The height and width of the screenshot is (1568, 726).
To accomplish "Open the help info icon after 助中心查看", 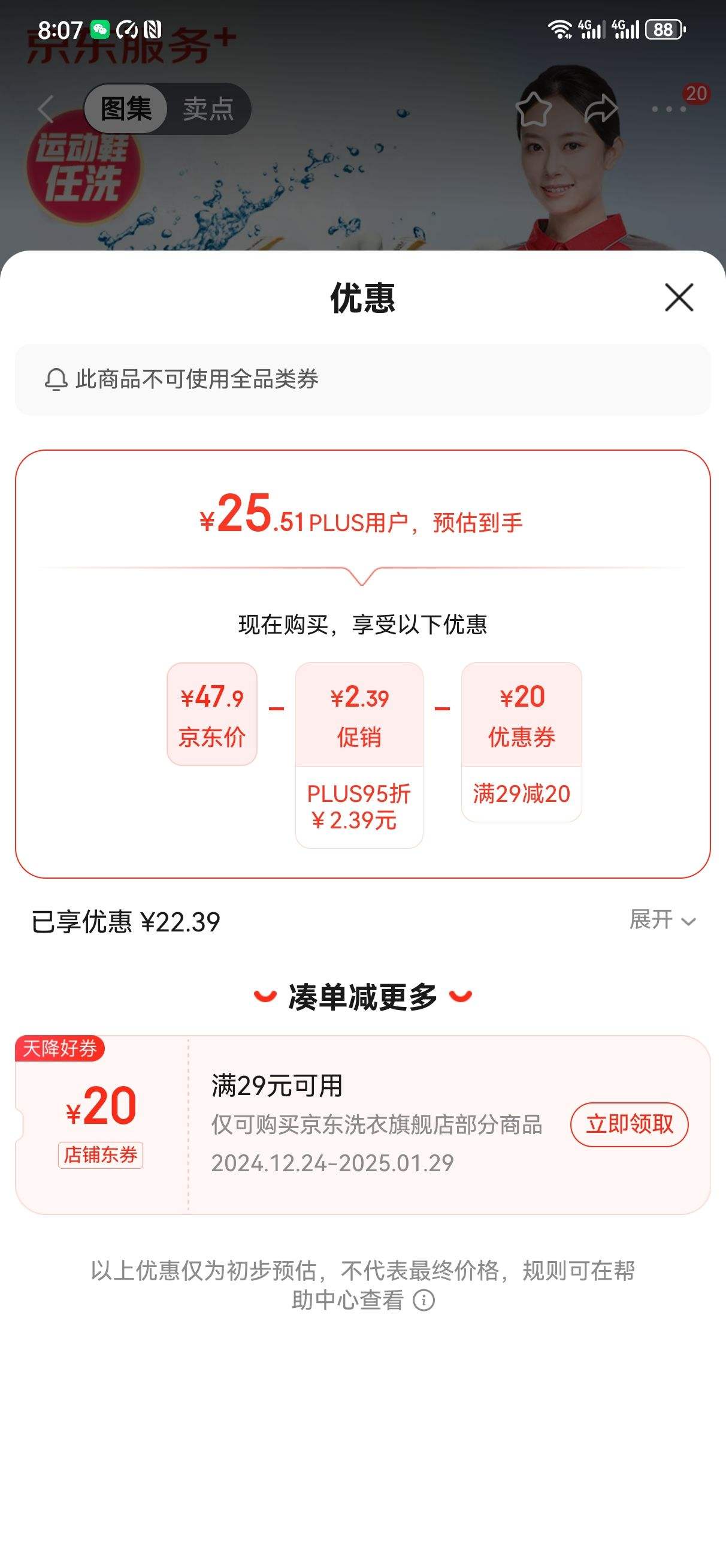I will [x=423, y=1300].
